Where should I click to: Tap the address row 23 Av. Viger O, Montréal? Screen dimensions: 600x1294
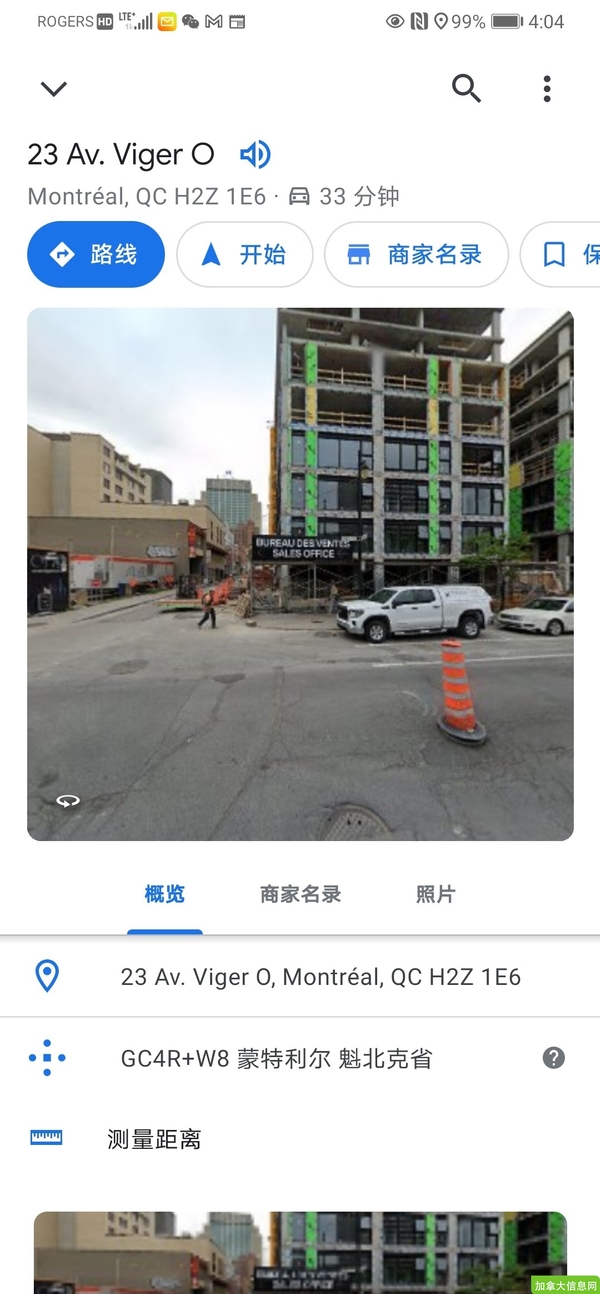[x=300, y=977]
